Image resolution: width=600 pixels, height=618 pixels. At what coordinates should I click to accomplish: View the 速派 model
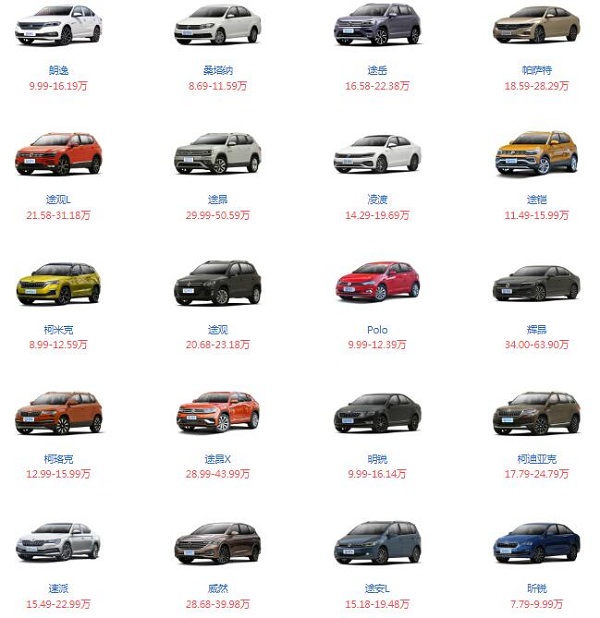click(x=58, y=543)
